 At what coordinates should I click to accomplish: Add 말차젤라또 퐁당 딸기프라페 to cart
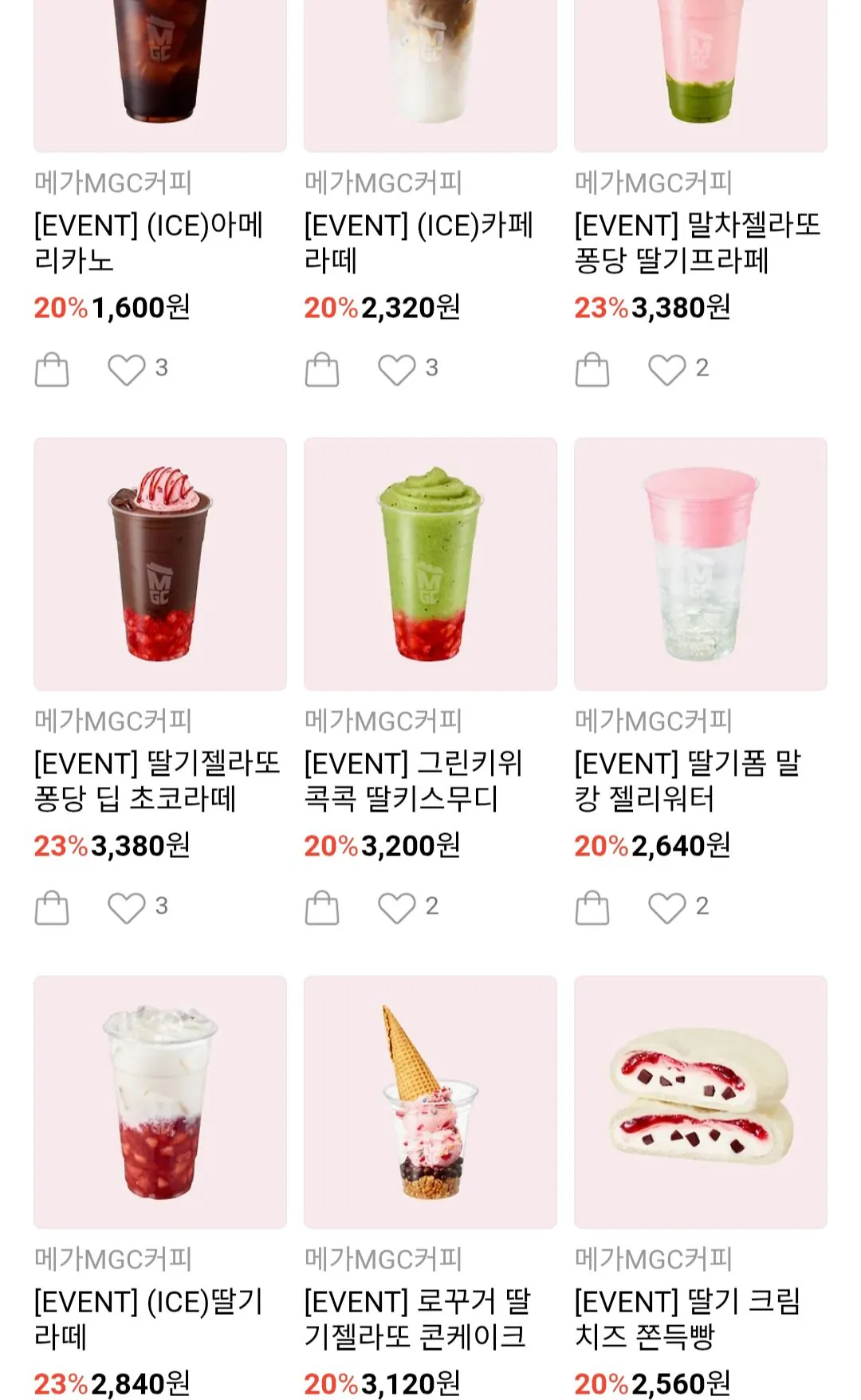tap(592, 367)
